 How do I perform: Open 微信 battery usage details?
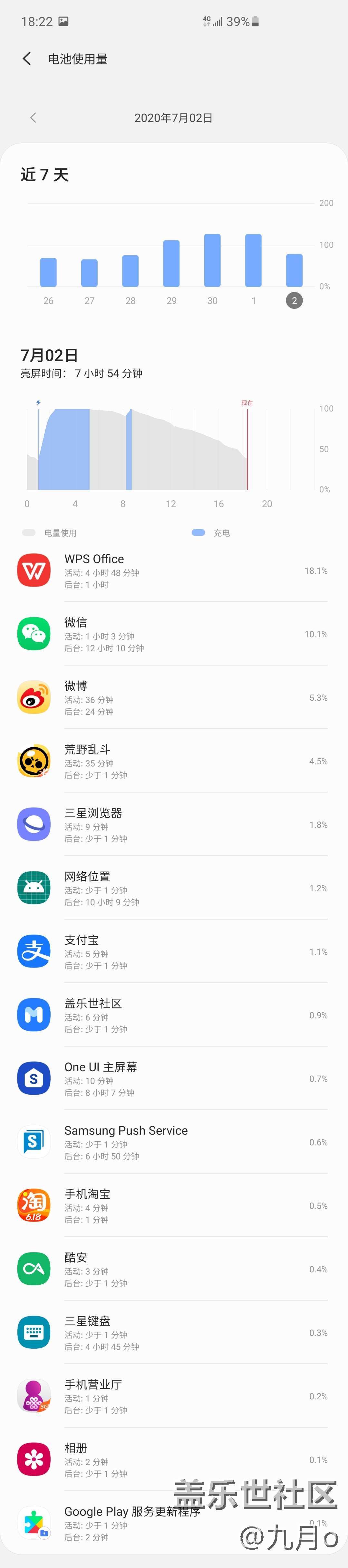point(174,634)
